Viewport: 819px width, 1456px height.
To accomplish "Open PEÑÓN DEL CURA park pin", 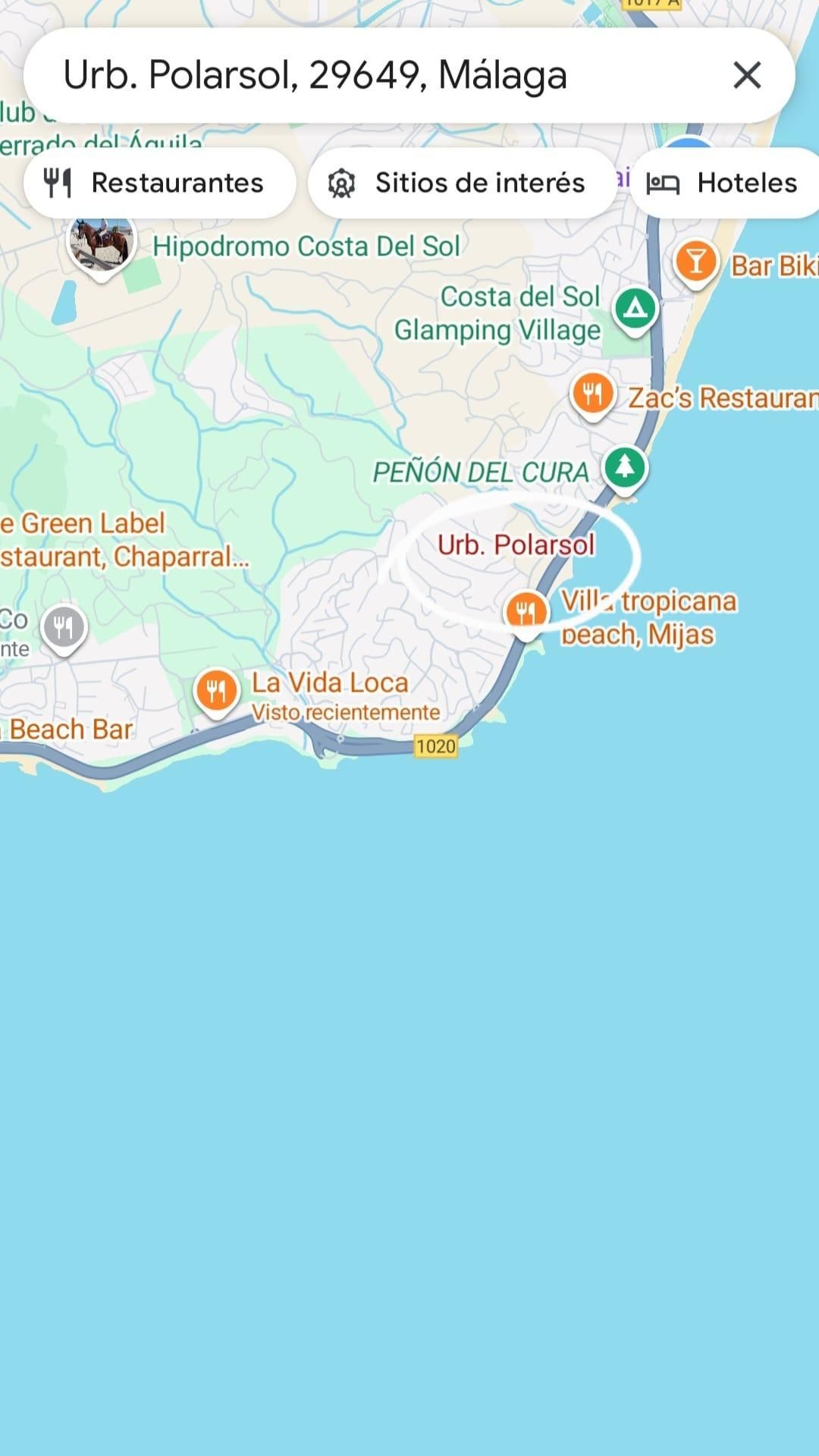I will [625, 466].
